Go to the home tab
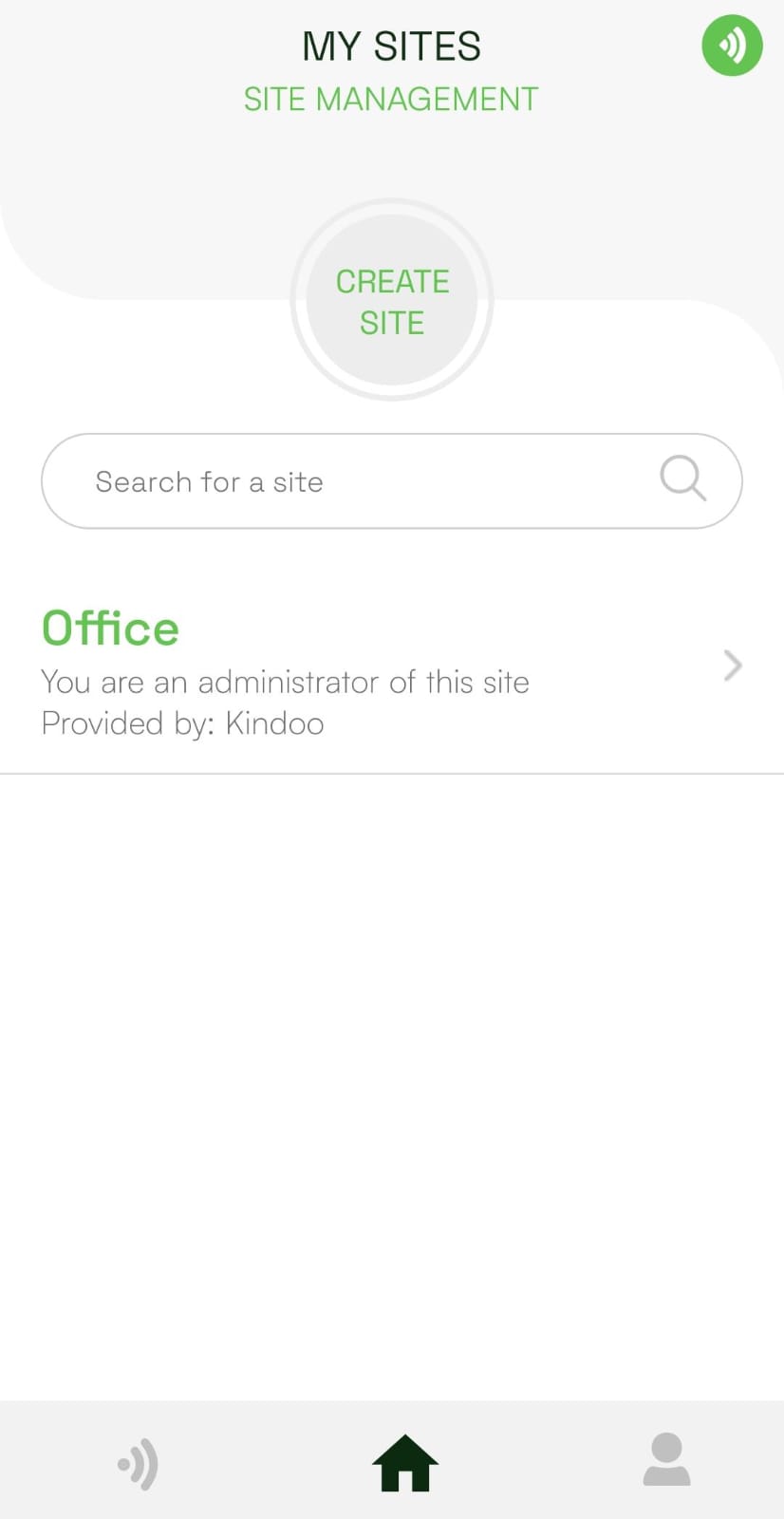Image resolution: width=784 pixels, height=1519 pixels. [405, 1463]
